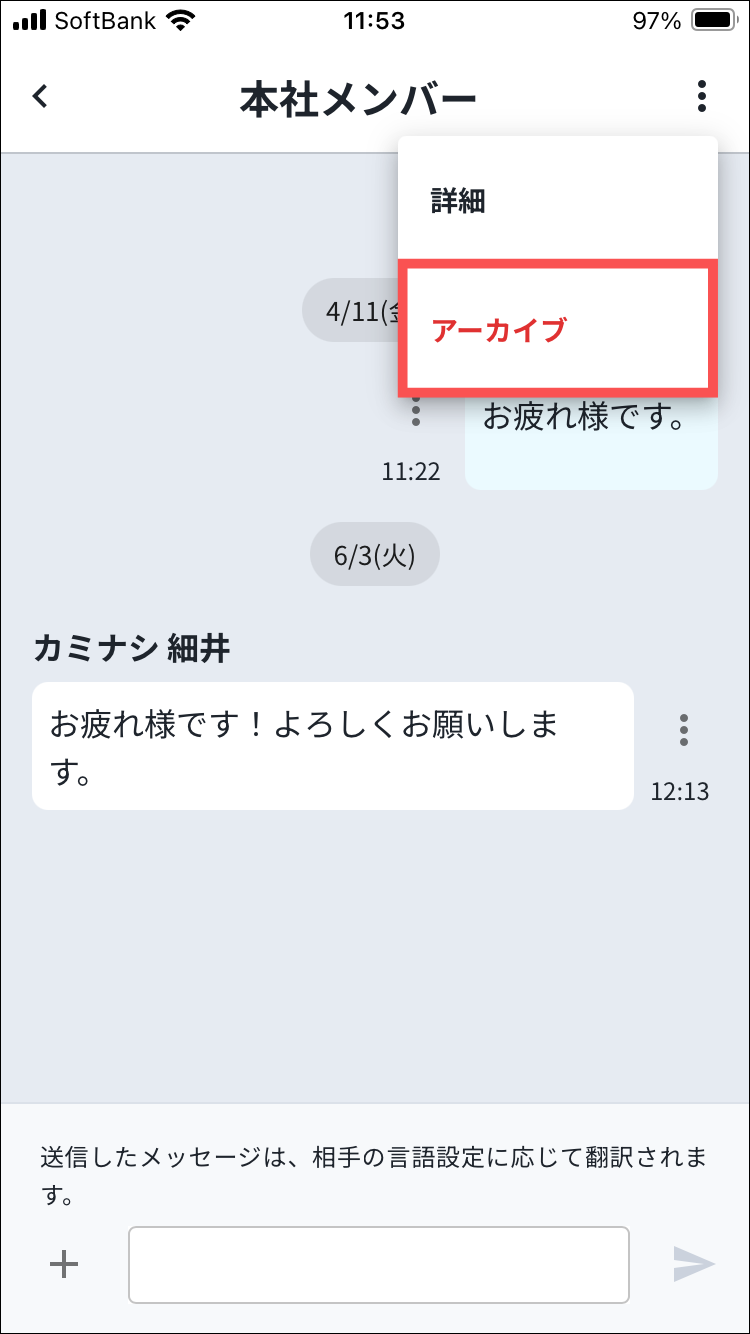This screenshot has height=1334, width=750.
Task: Select アーカイブ in the dropdown menu
Action: click(x=557, y=330)
